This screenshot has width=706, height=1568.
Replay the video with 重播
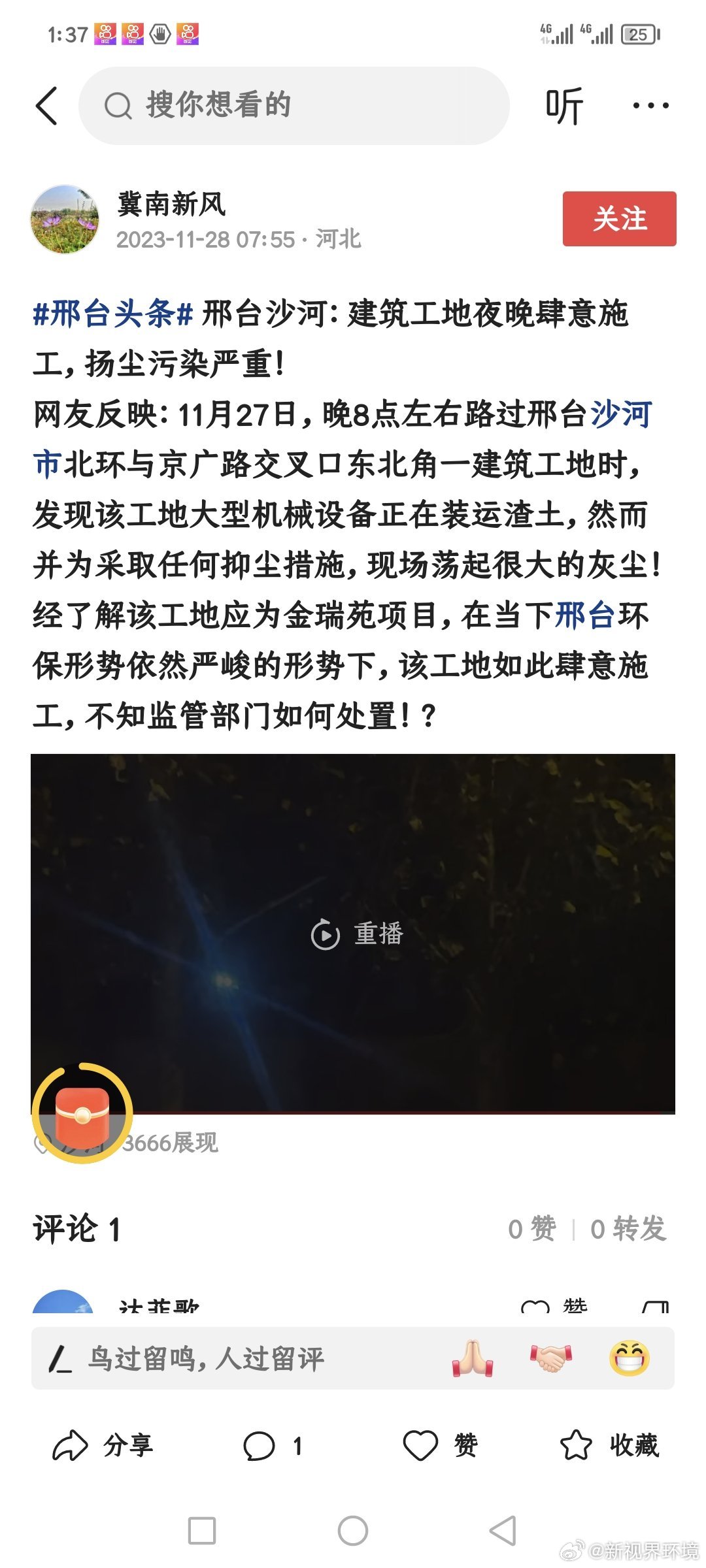point(357,934)
